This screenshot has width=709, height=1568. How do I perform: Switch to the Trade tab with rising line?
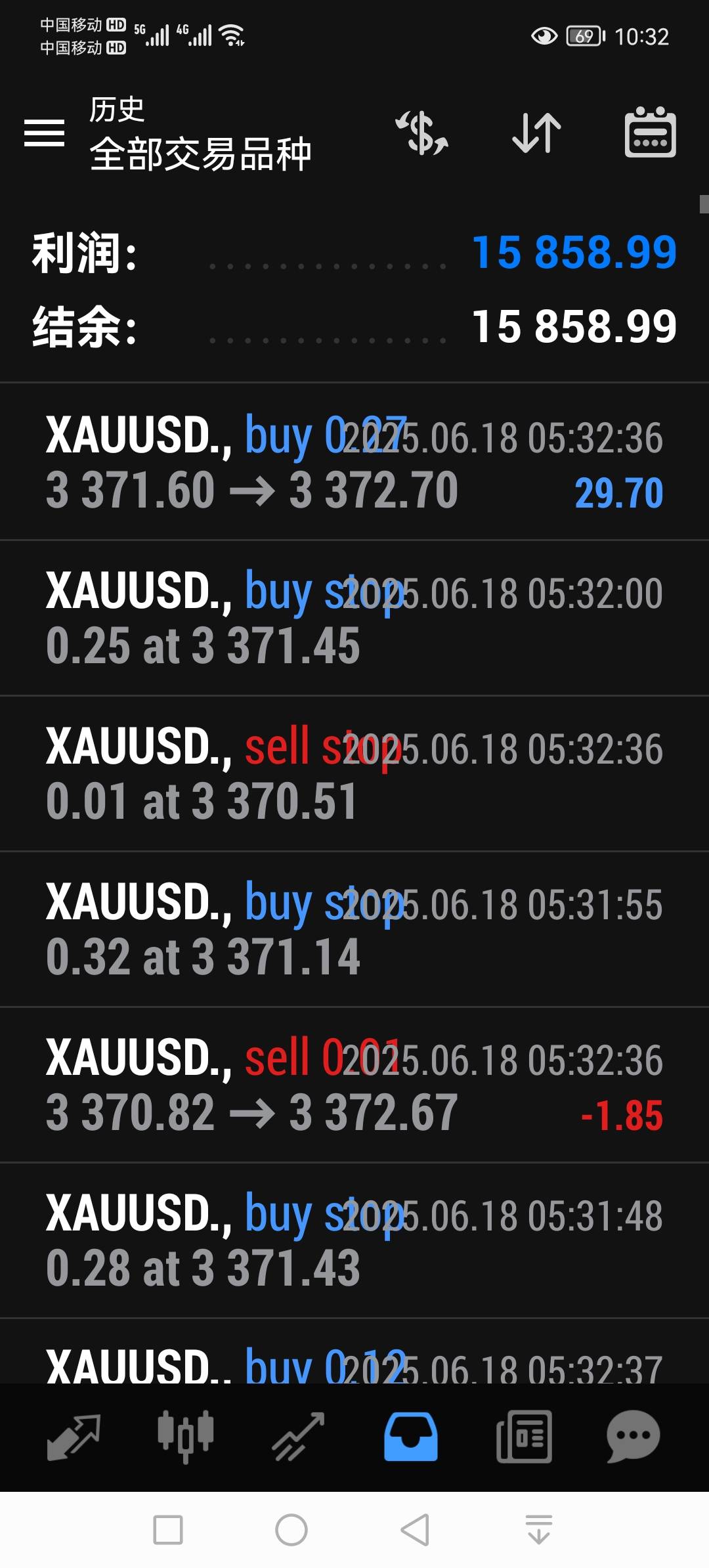coord(299,1437)
